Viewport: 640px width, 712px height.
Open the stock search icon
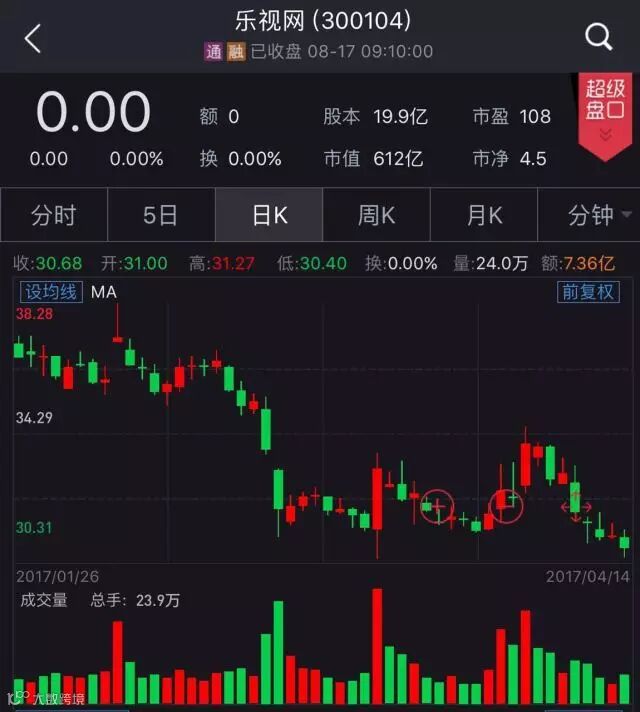(598, 38)
